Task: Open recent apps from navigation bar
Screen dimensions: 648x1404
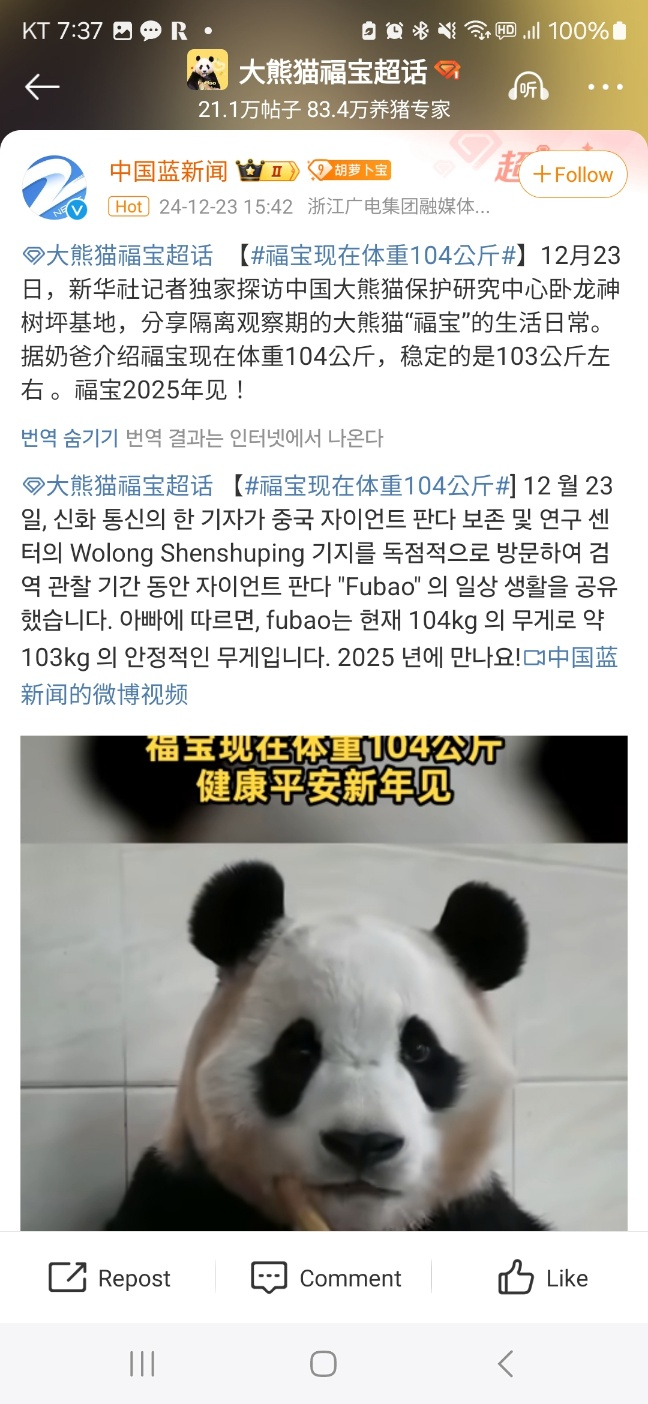Action: (142, 1363)
